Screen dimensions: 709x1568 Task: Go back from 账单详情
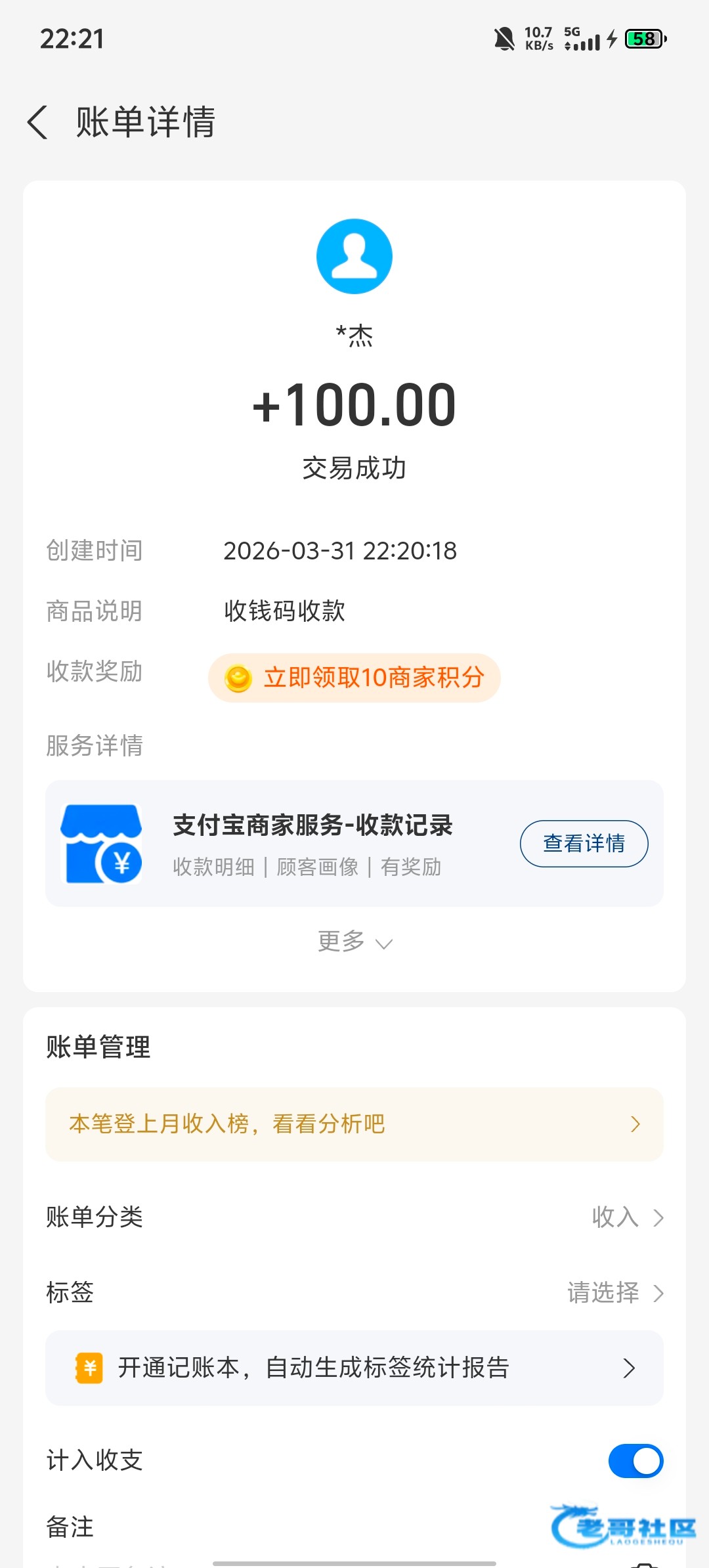tap(38, 122)
